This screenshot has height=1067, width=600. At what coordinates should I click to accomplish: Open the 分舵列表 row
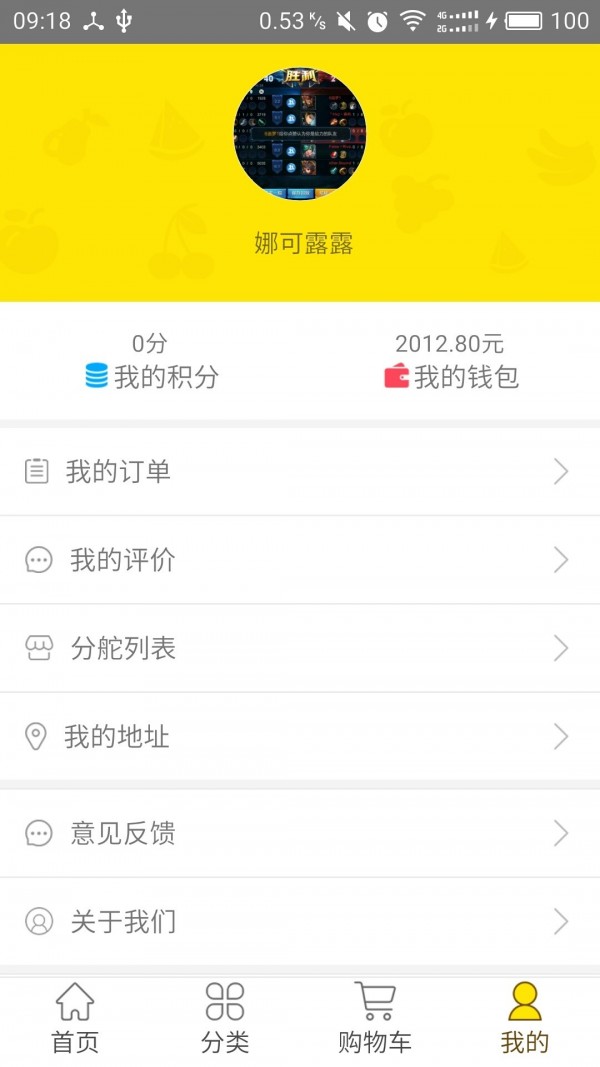coord(300,649)
